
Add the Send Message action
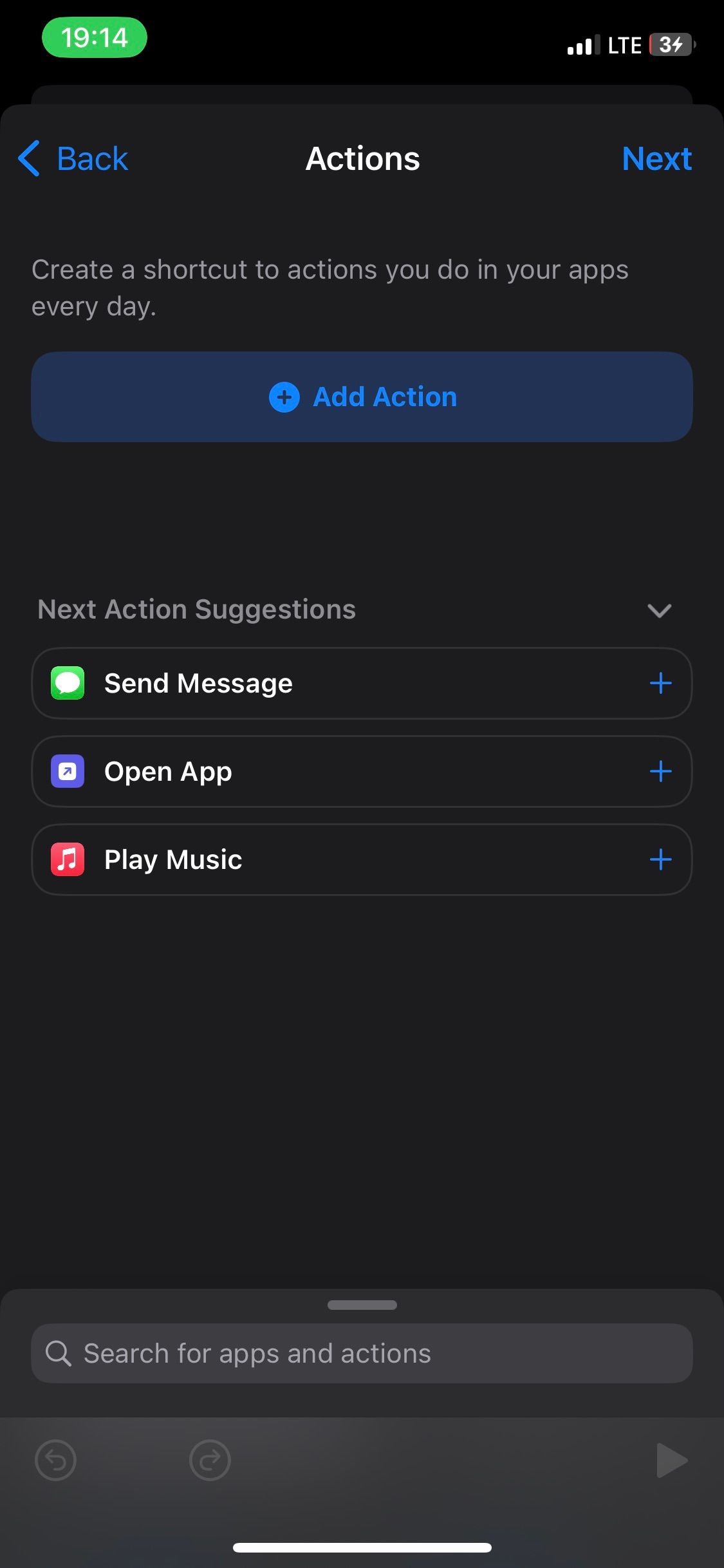pos(660,683)
